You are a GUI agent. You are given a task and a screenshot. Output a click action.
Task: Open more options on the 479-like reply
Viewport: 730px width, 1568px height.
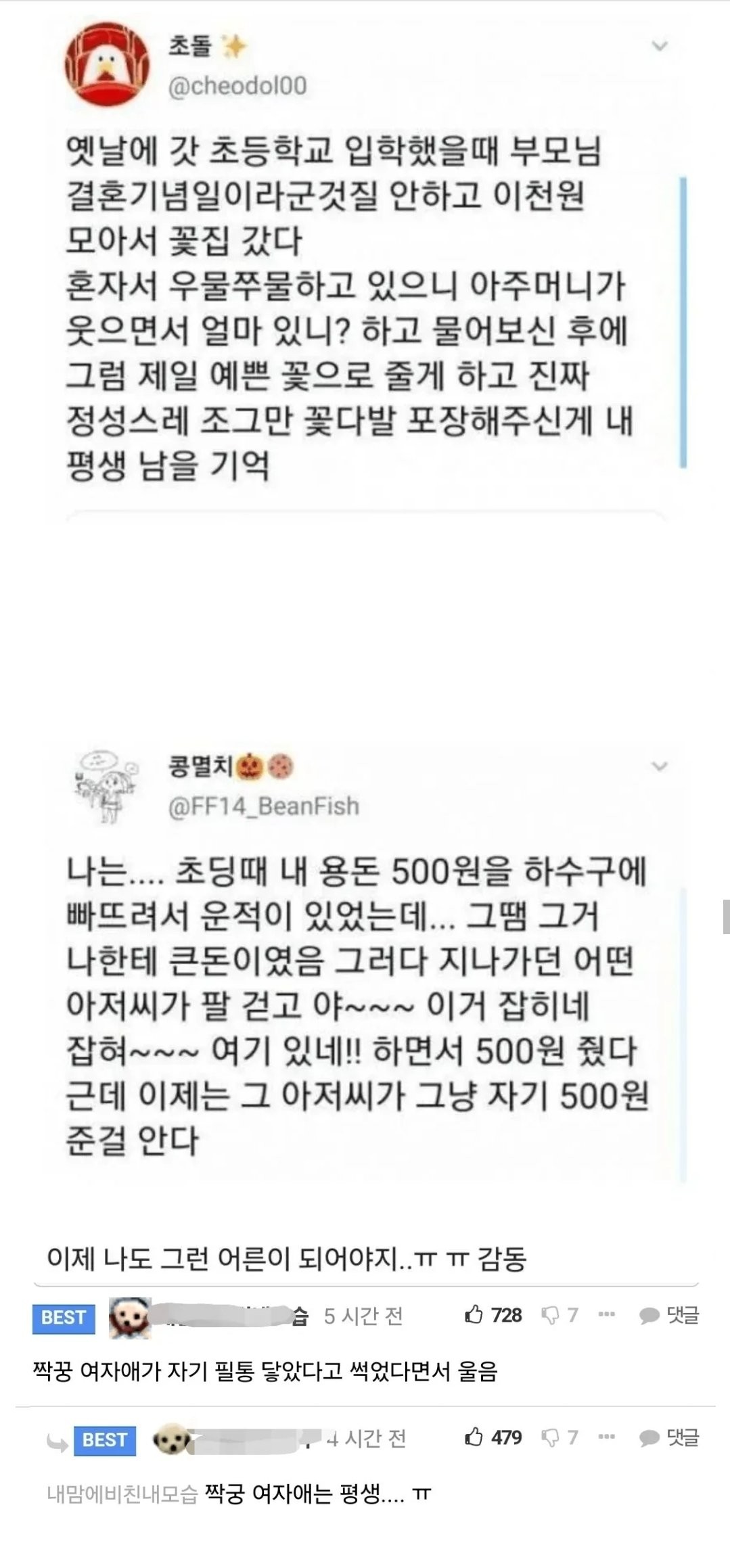[x=607, y=1437]
